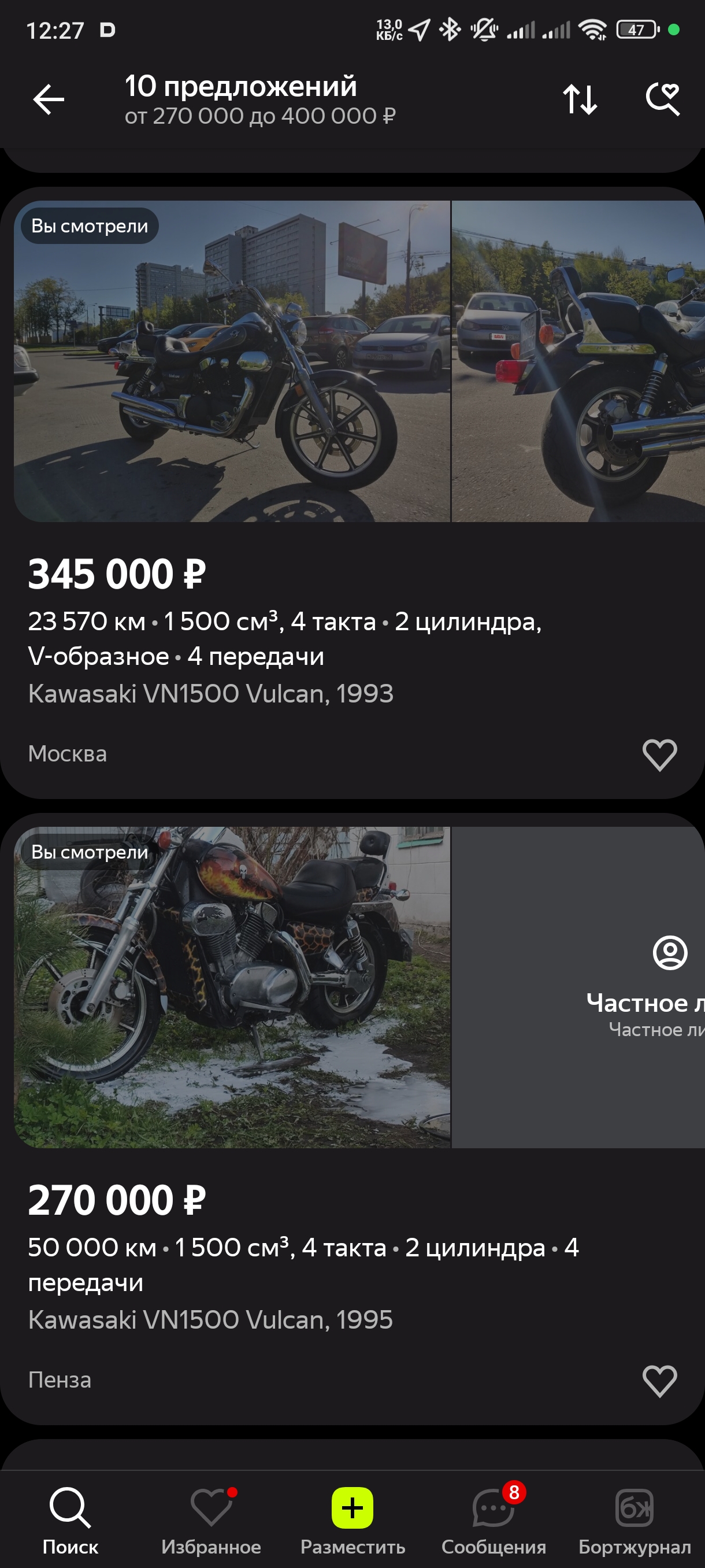This screenshot has height=1568, width=705.
Task: Favorite the Пенза Kawasaki VN1500 listing
Action: pyautogui.click(x=659, y=1381)
